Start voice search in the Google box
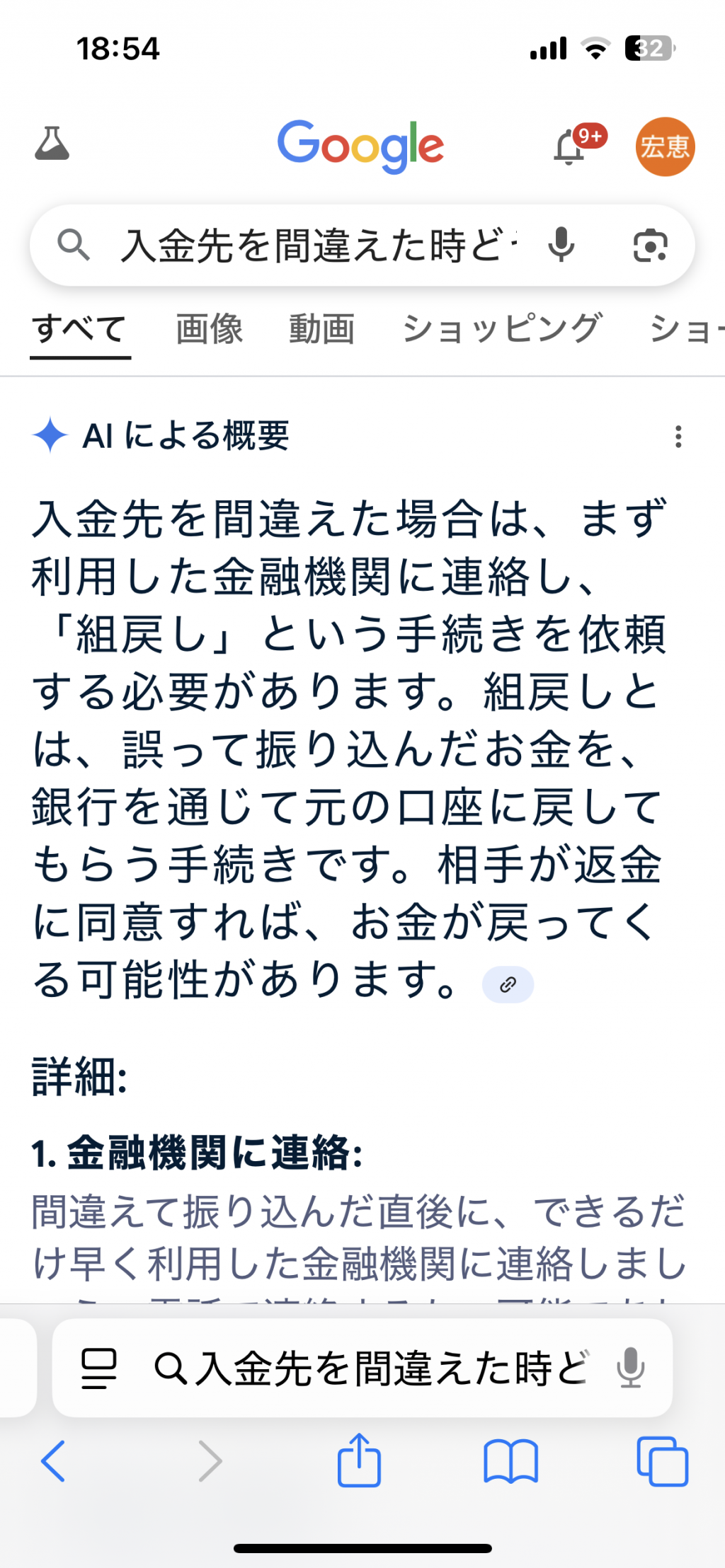The height and width of the screenshot is (1568, 725). coord(561,246)
